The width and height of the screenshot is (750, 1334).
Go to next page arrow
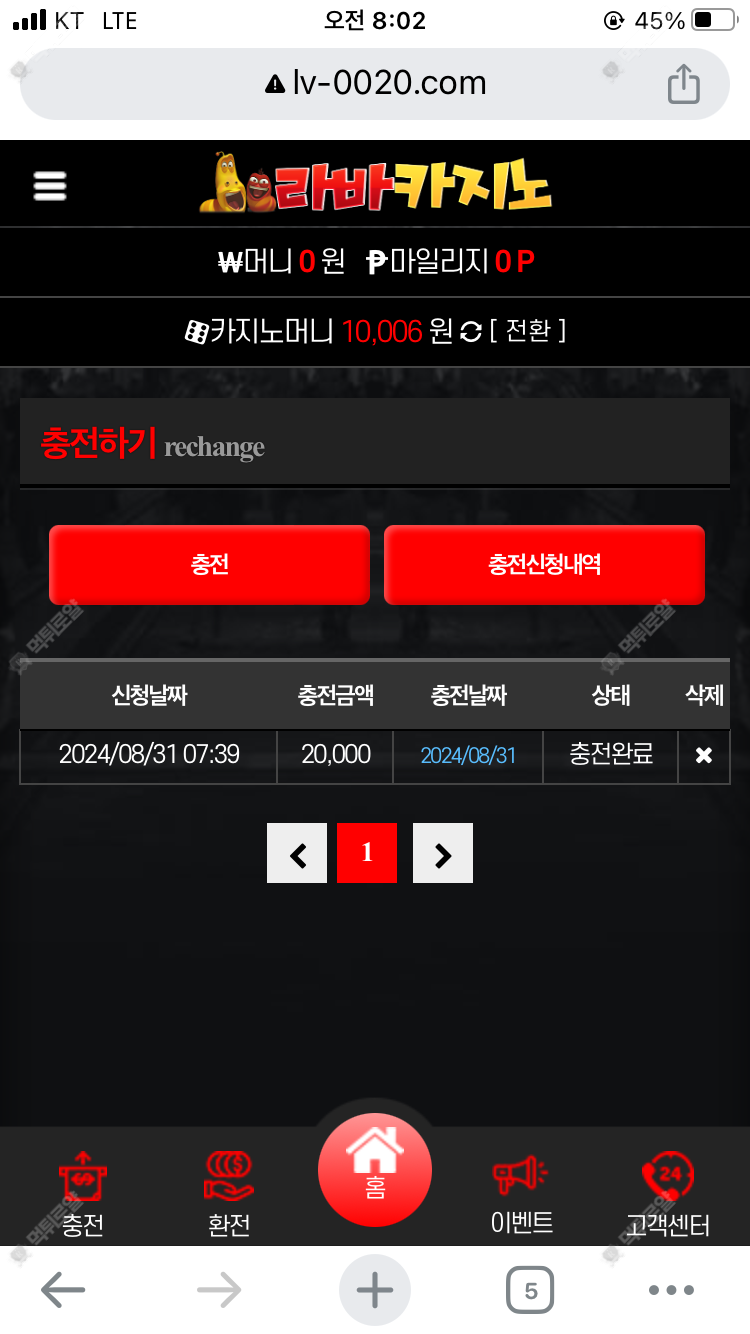coord(443,854)
